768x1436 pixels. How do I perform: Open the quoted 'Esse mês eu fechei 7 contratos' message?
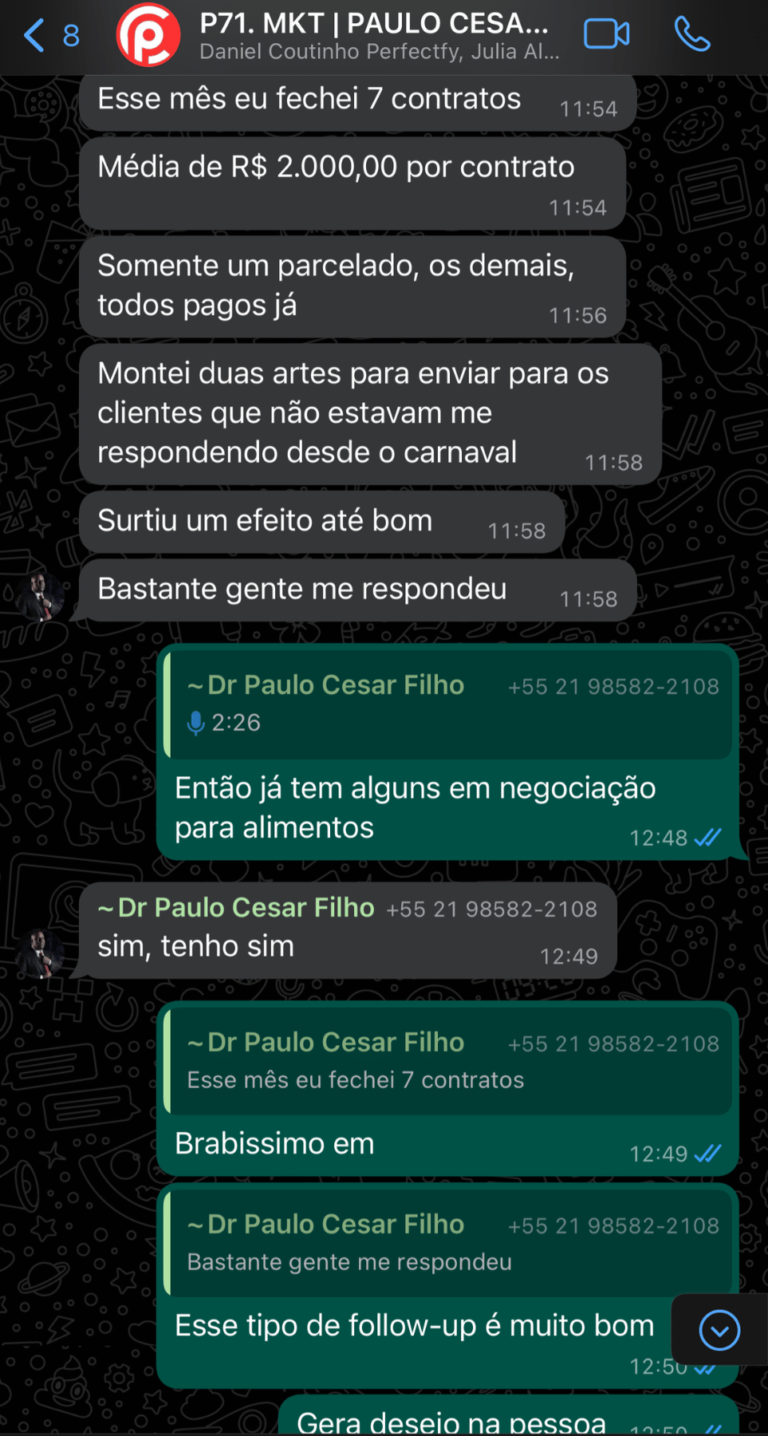[450, 1060]
